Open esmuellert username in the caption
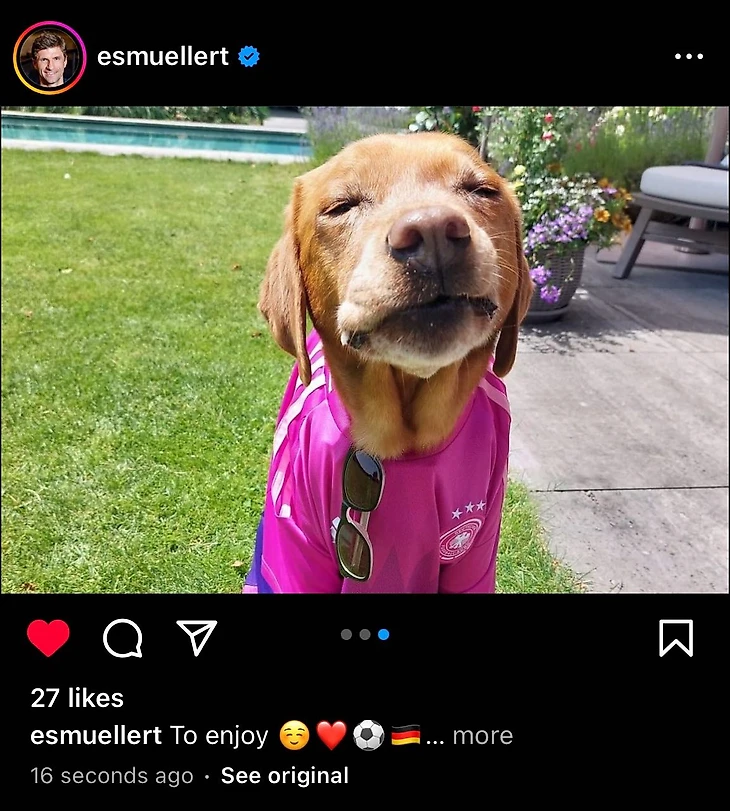Screen dimensions: 730x811 point(96,736)
